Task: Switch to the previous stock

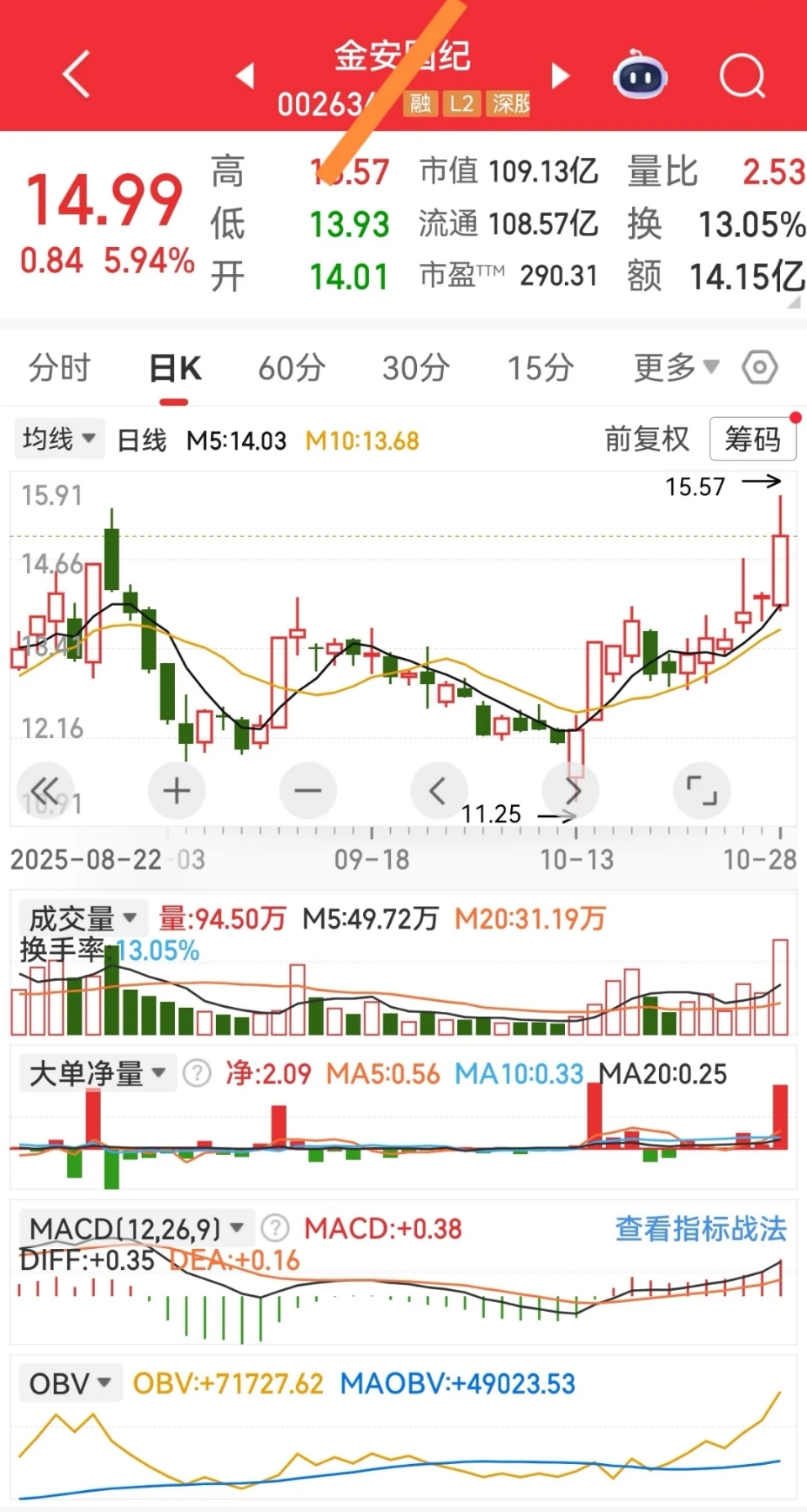Action: 245,76
